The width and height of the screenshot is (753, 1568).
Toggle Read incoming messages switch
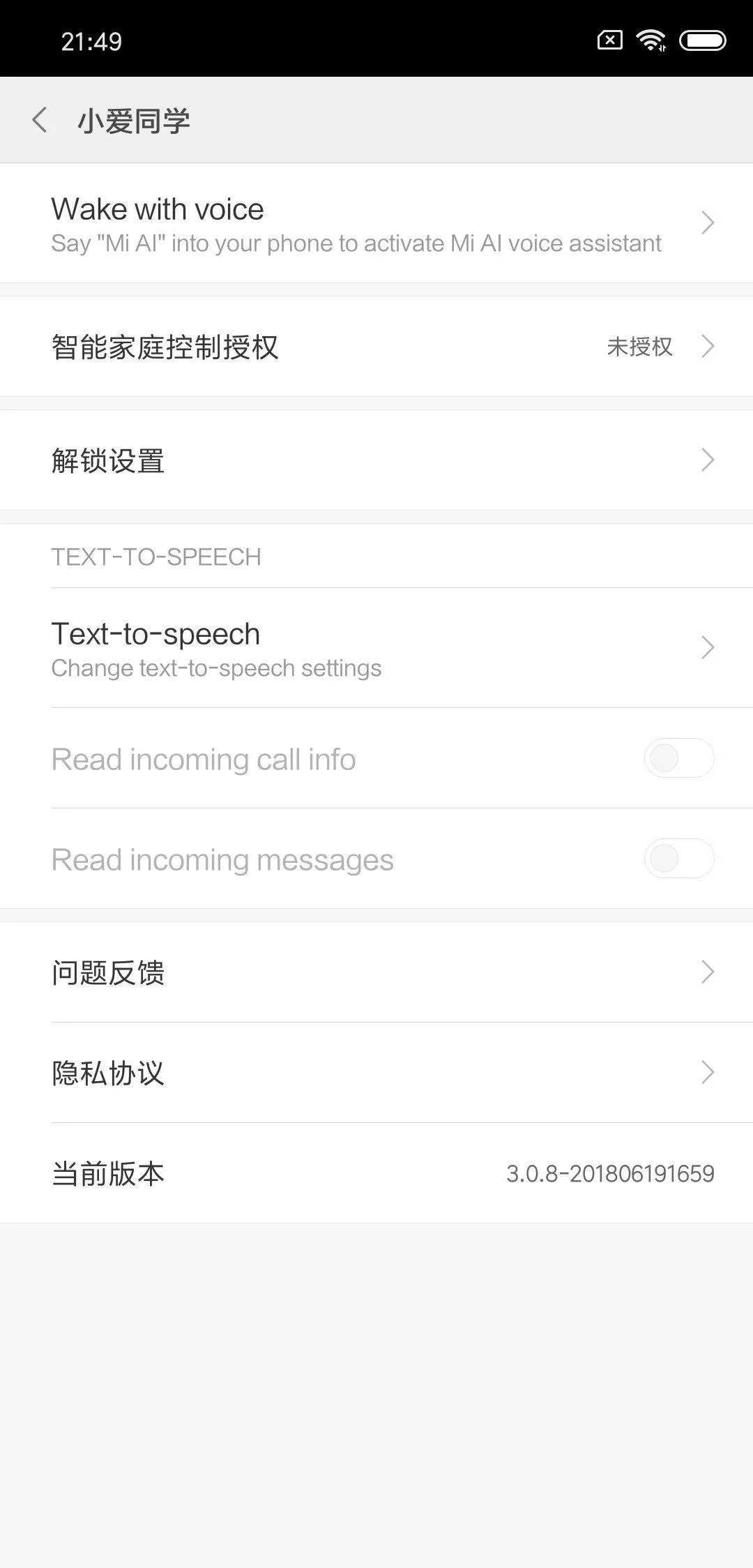point(679,859)
